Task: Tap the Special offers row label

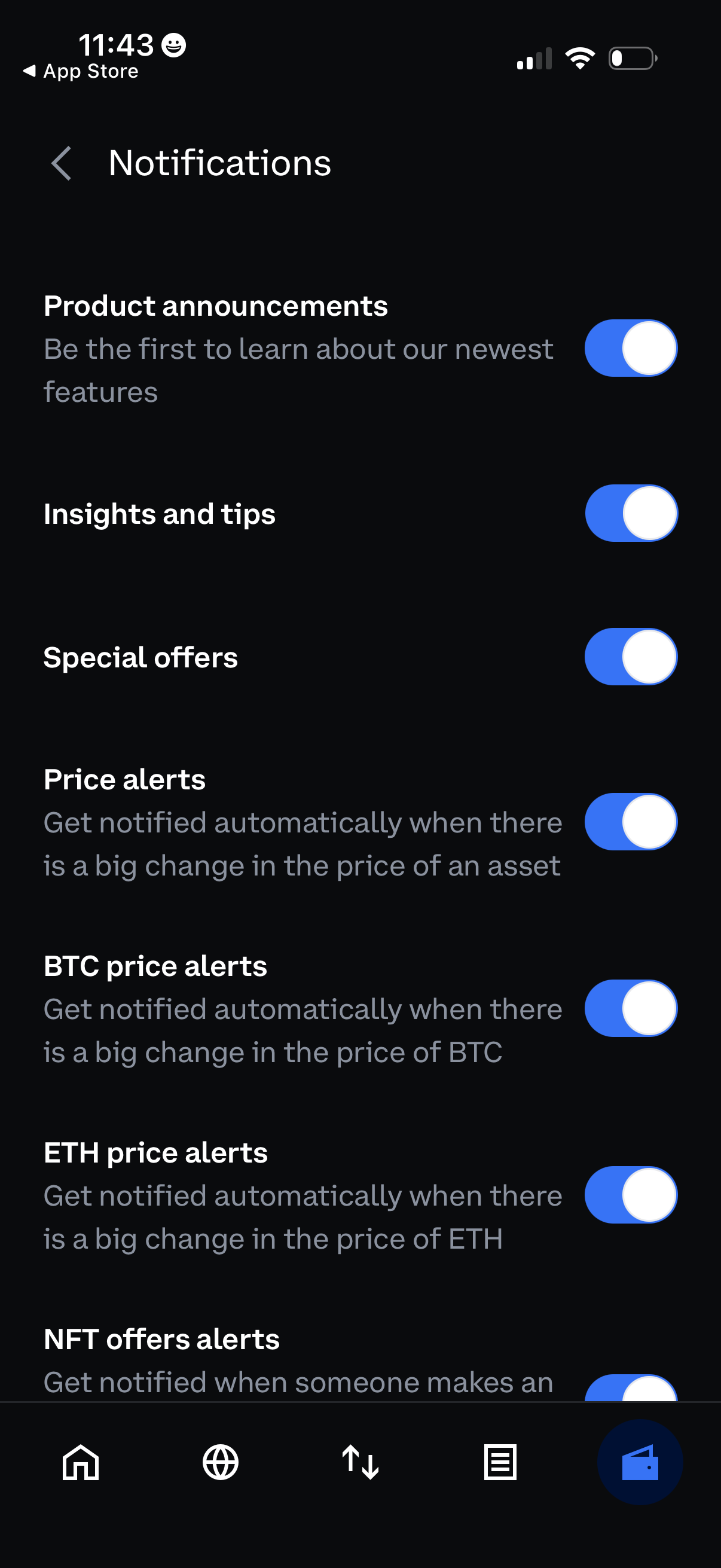Action: tap(140, 657)
